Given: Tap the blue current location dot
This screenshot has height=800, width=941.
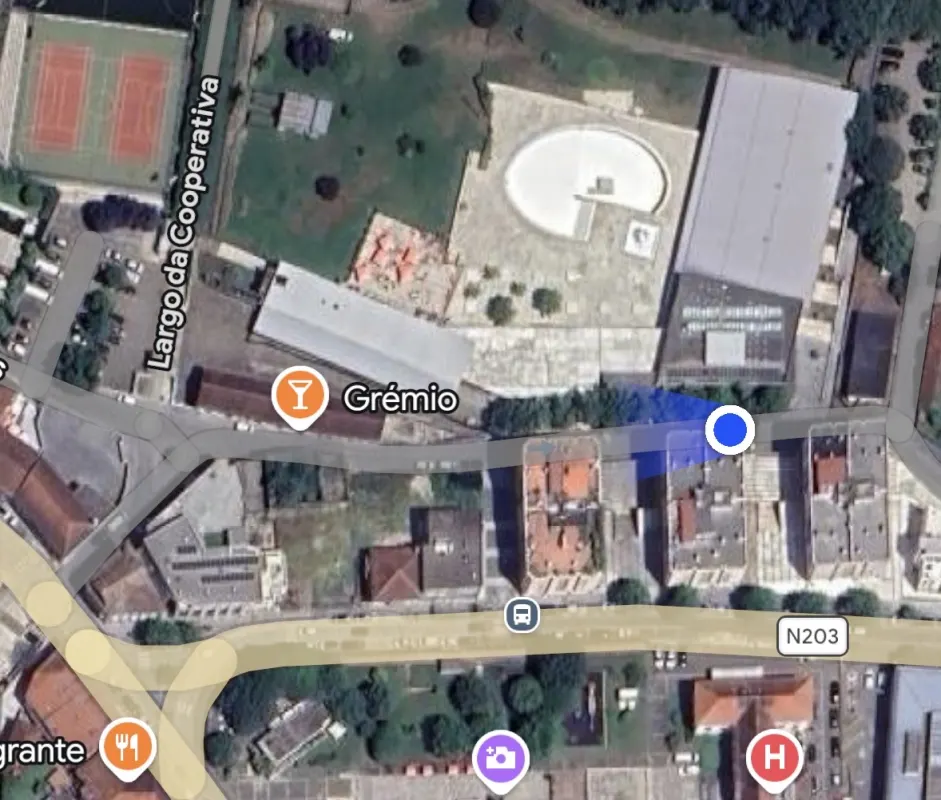Looking at the screenshot, I should (731, 430).
